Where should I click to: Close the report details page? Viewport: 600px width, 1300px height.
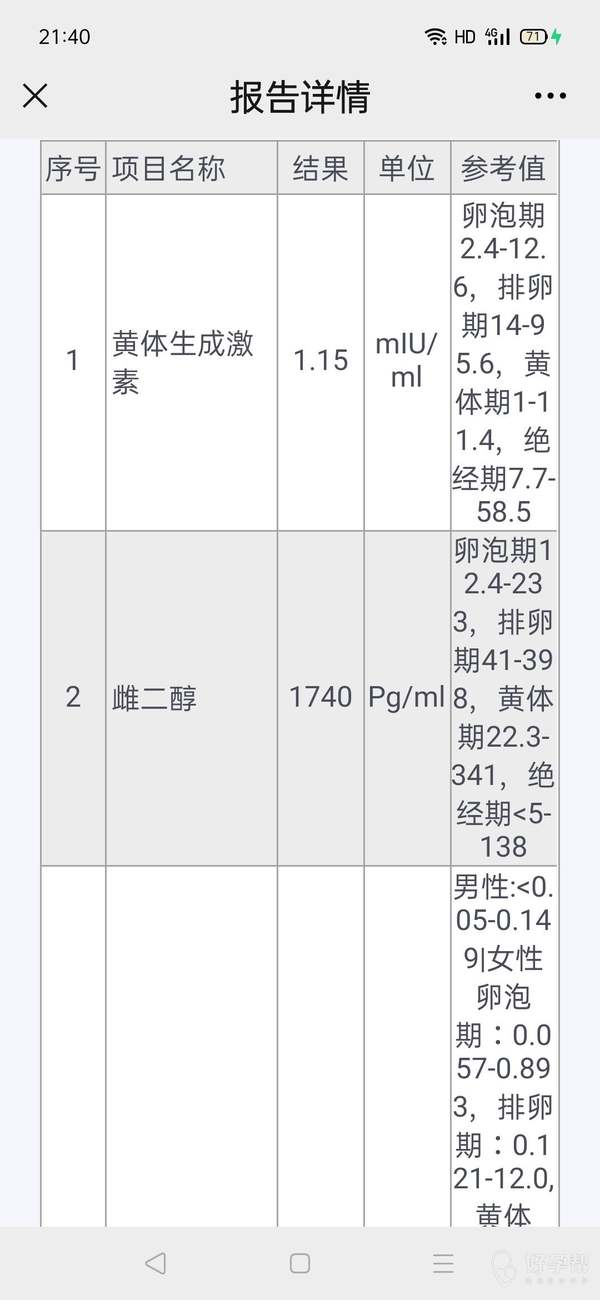point(35,96)
